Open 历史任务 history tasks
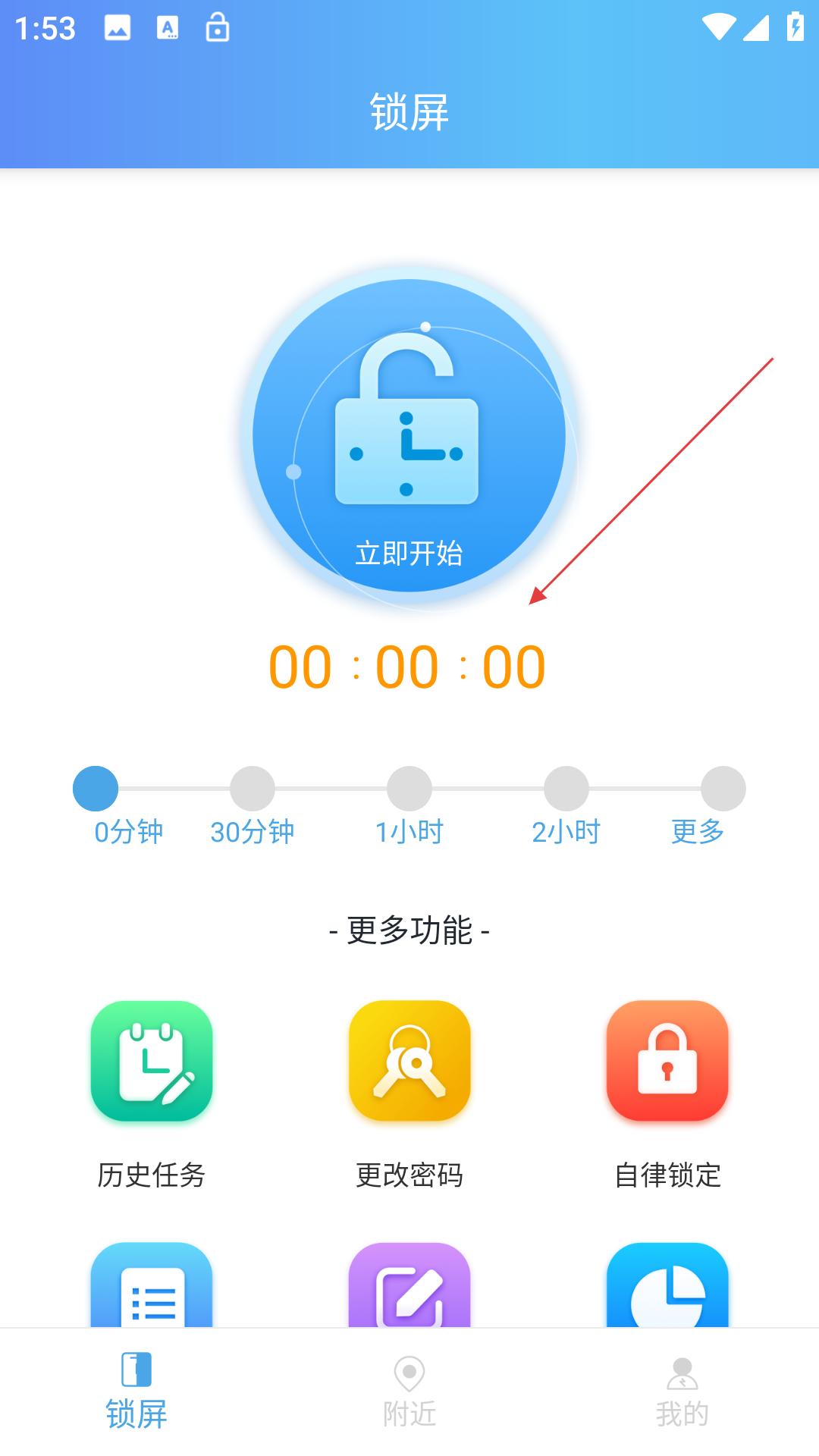Image resolution: width=819 pixels, height=1456 pixels. point(152,1062)
